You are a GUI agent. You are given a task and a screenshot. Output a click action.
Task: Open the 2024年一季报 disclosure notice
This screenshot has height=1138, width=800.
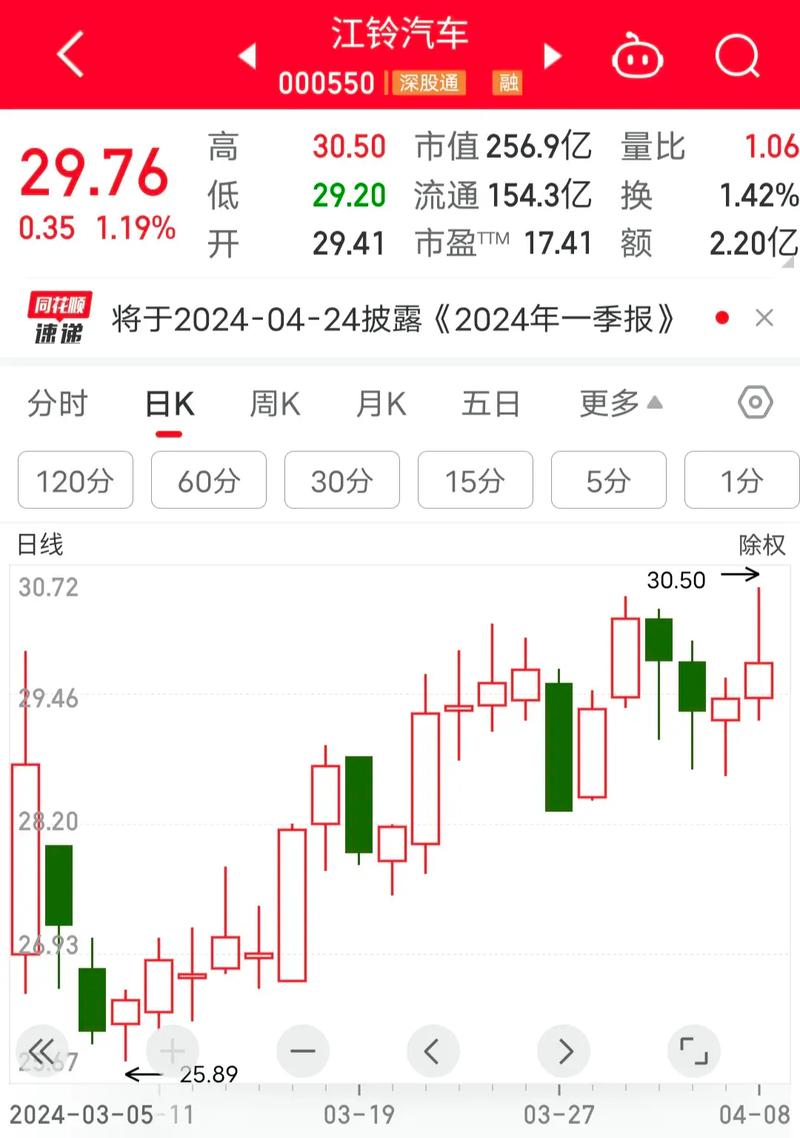[394, 319]
